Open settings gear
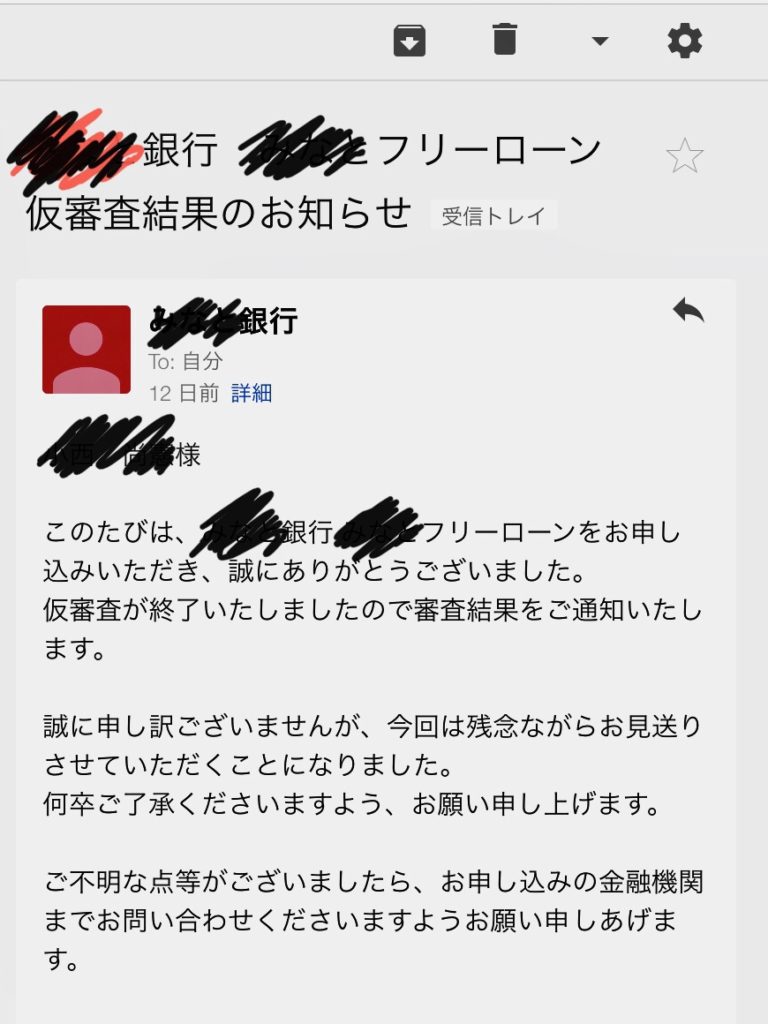Screen dimensions: 768x1024 click(x=685, y=41)
